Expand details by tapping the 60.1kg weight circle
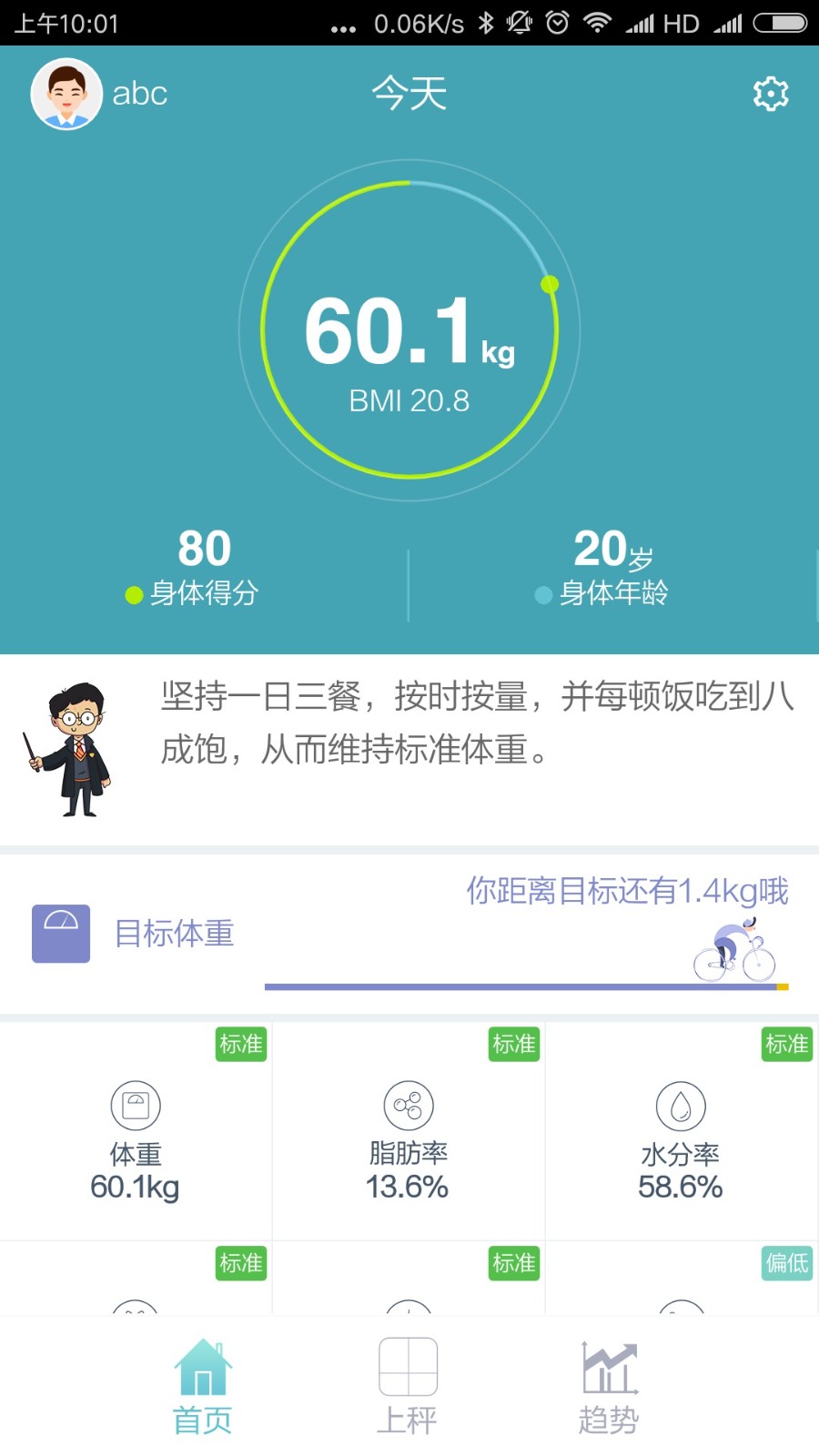 (x=409, y=332)
